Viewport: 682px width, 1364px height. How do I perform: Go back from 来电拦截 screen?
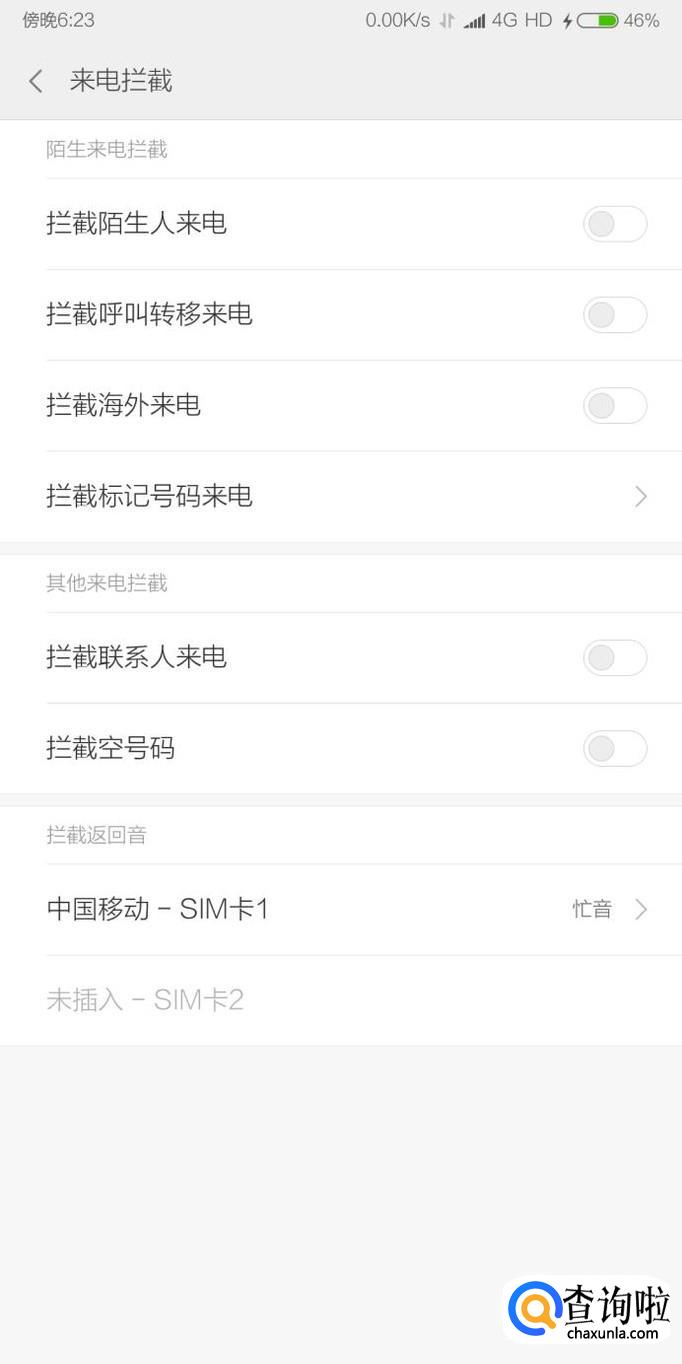[x=36, y=81]
